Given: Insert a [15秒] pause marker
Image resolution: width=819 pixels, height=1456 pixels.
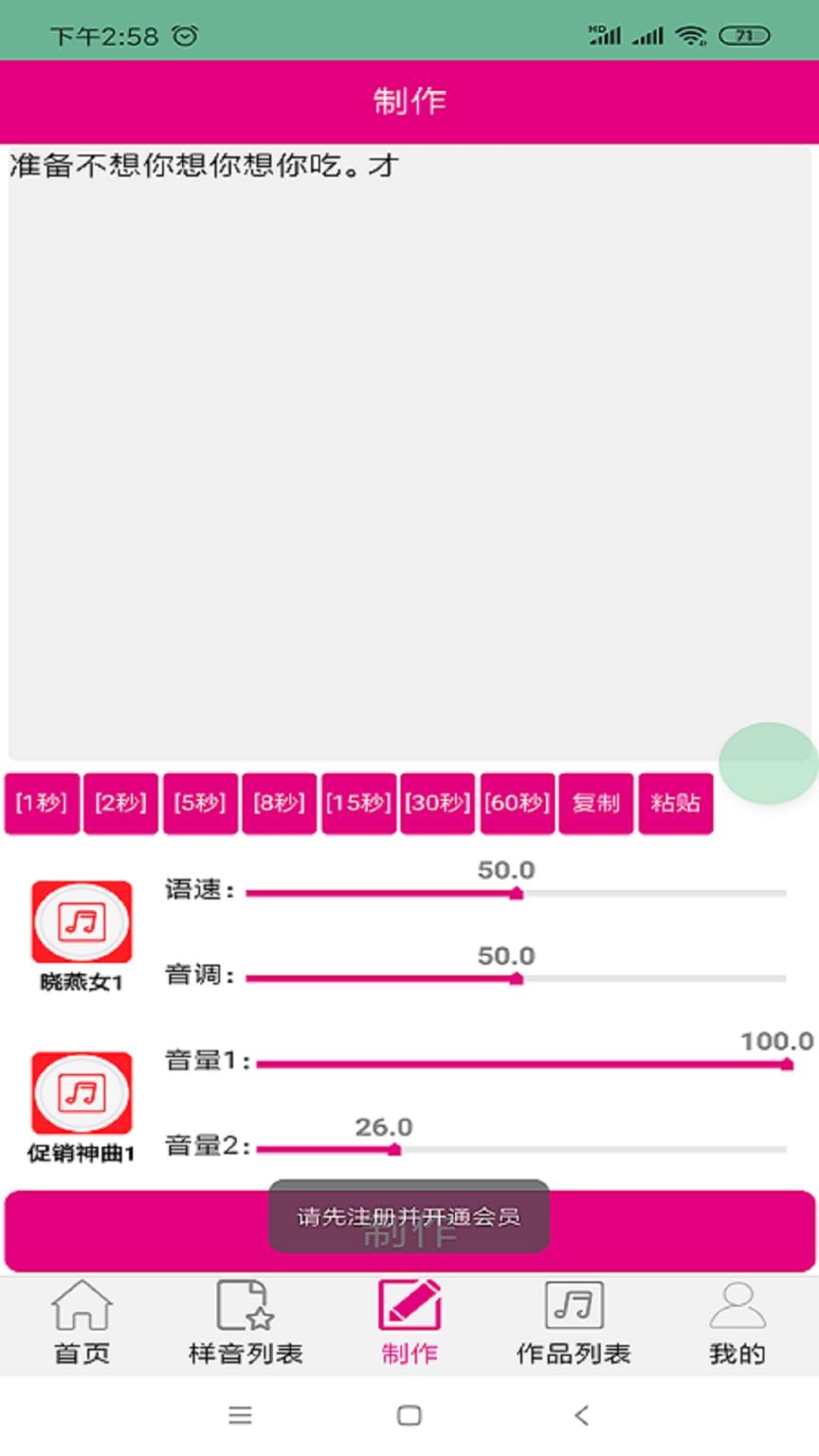Looking at the screenshot, I should pyautogui.click(x=358, y=803).
